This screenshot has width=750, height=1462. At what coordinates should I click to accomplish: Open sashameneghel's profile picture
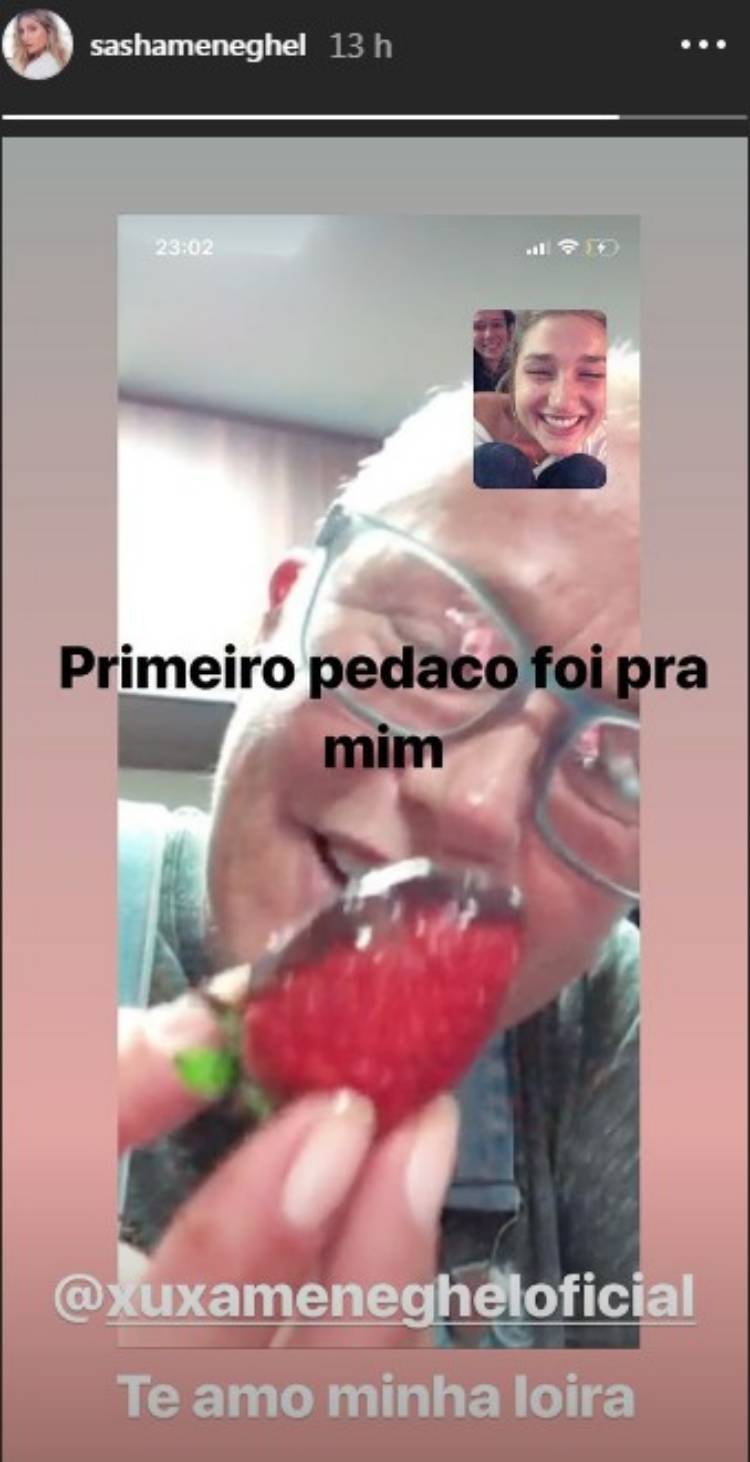point(38,46)
